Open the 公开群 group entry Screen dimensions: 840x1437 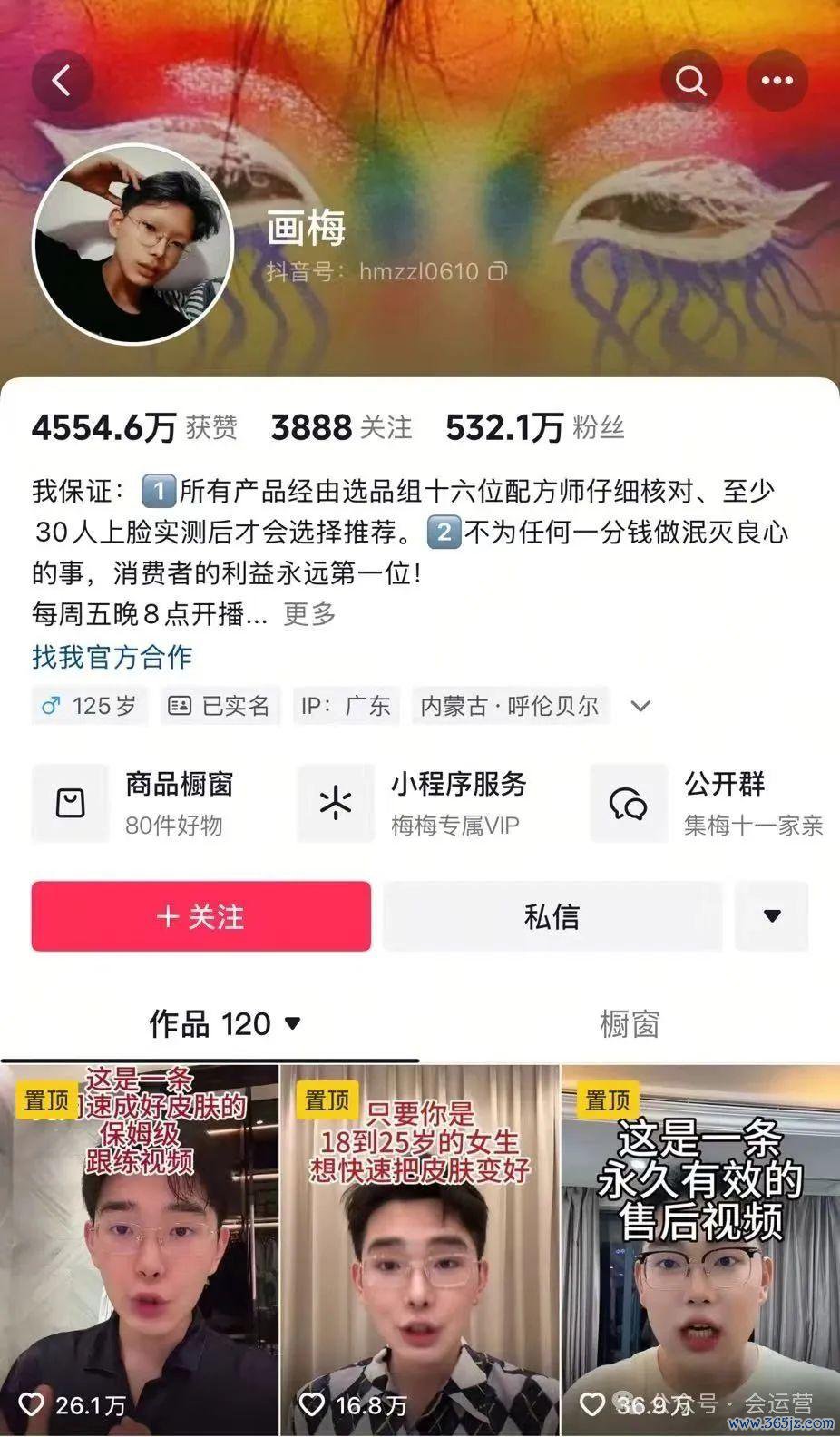click(712, 803)
